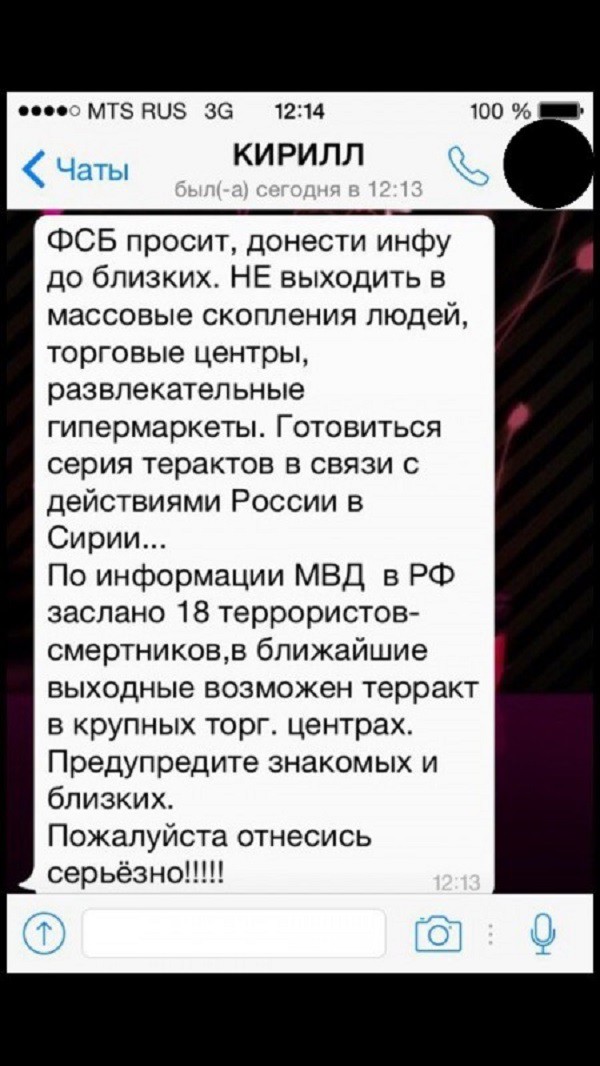
Task: Call КИРИЛЛ with the phone icon
Action: [x=469, y=165]
